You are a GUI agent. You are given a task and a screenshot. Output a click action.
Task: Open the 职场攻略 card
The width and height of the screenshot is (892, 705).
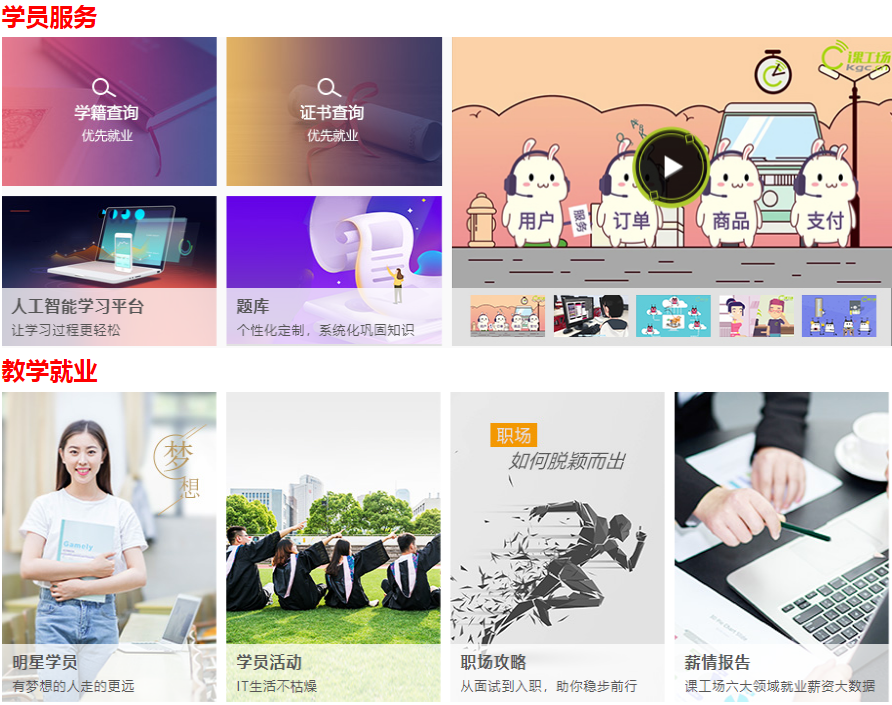coord(557,546)
